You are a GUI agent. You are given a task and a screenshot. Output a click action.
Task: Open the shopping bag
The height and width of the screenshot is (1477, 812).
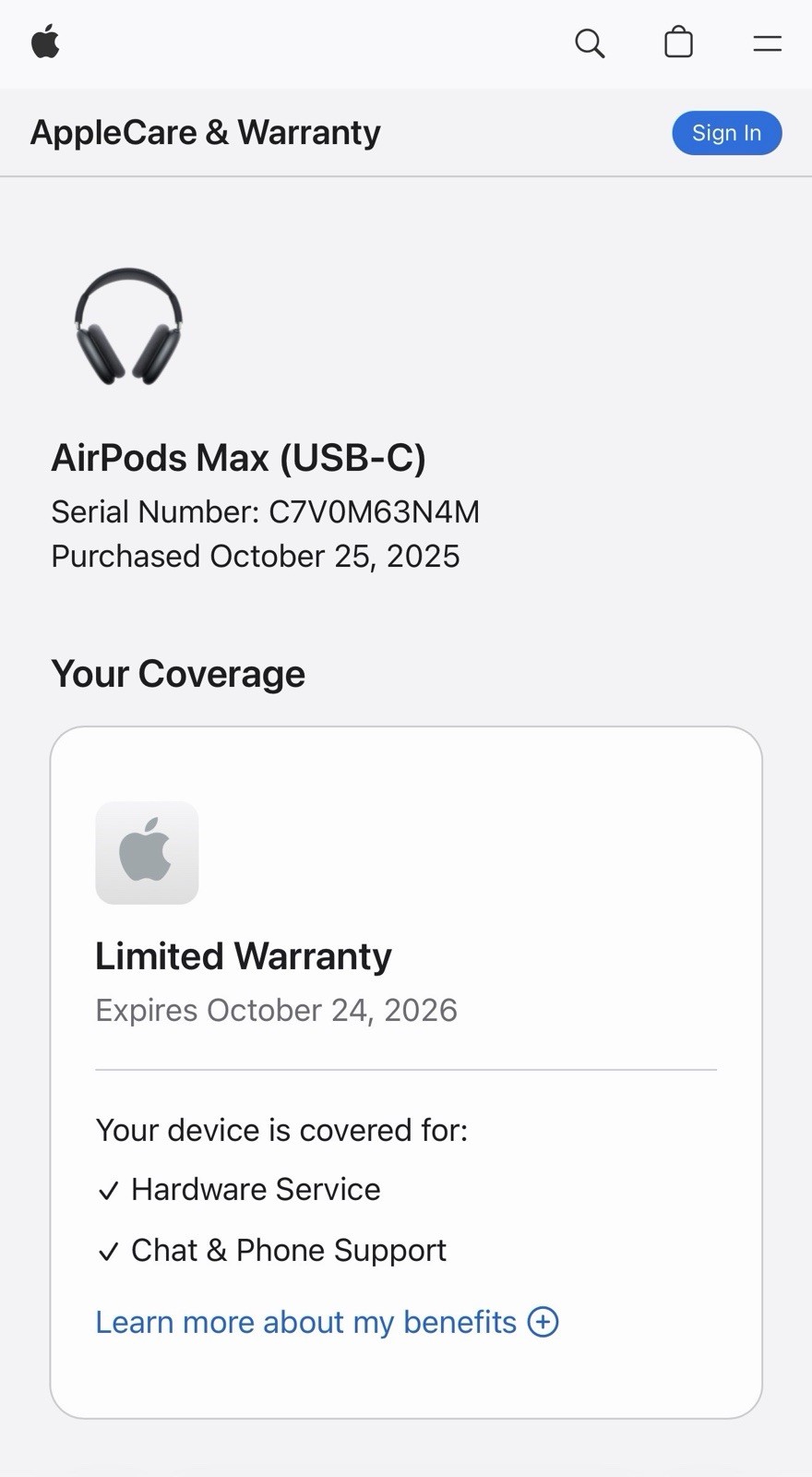pyautogui.click(x=678, y=42)
